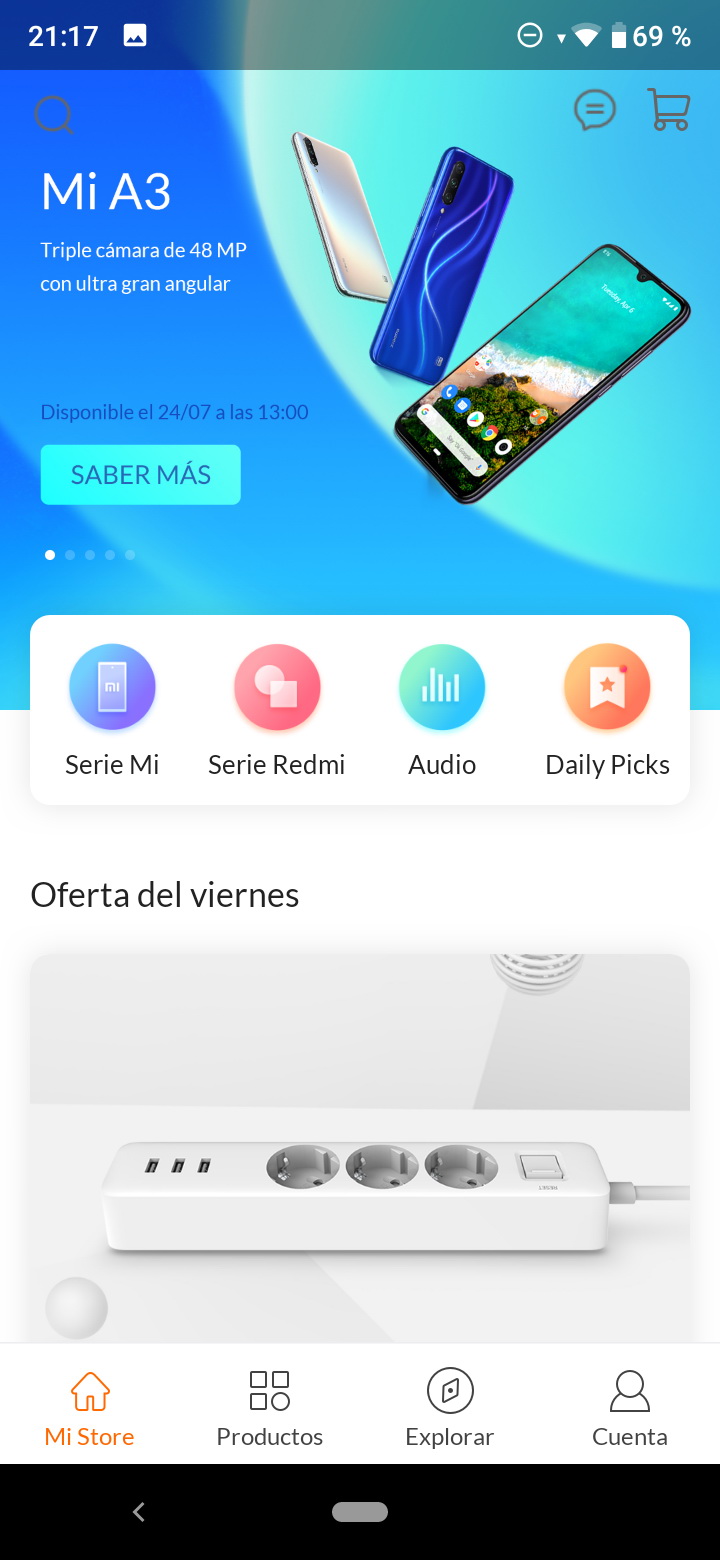The width and height of the screenshot is (720, 1560).
Task: Open the power strip offer card
Action: tap(360, 1148)
